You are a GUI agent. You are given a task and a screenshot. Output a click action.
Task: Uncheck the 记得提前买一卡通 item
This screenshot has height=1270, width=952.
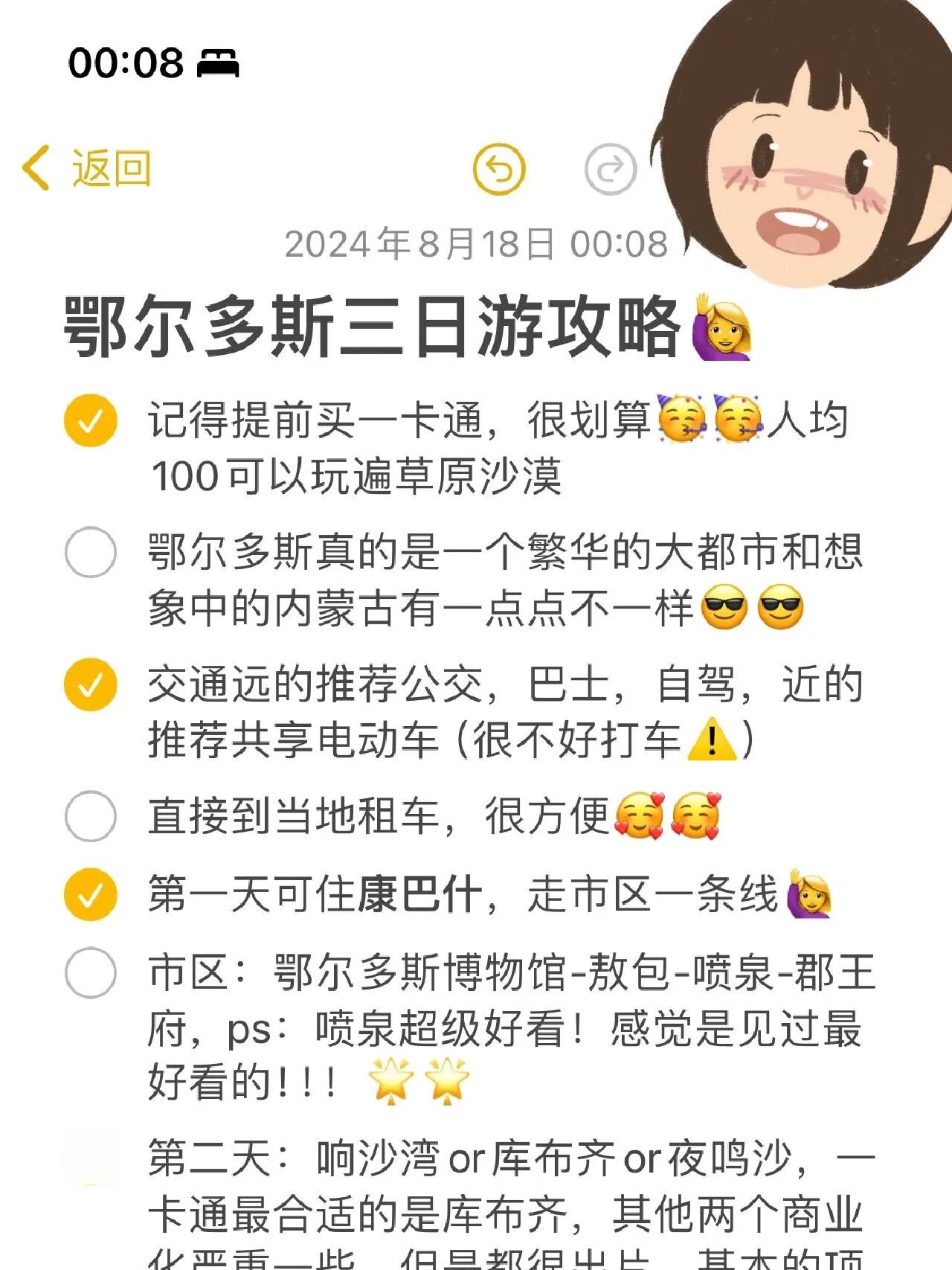click(x=91, y=420)
